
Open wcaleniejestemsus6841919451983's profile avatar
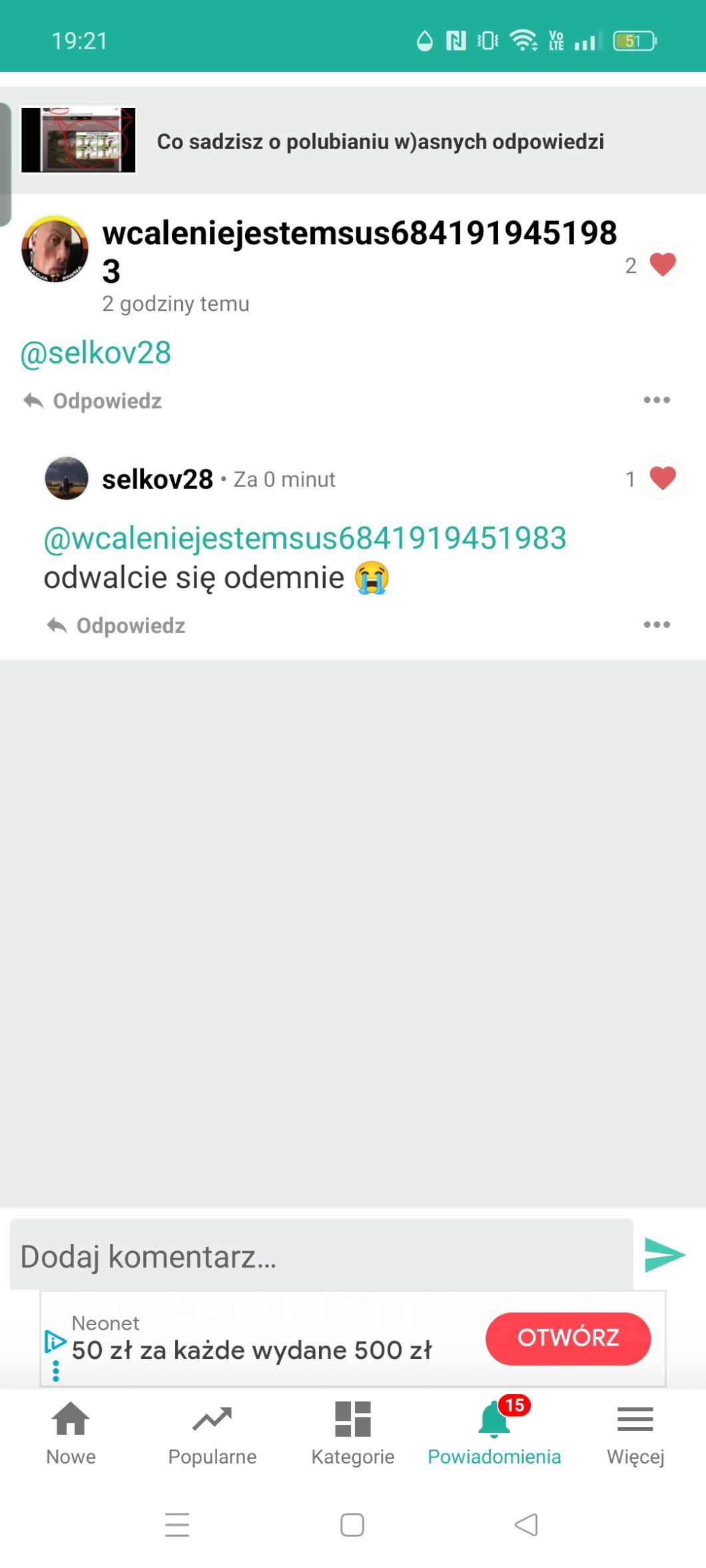pyautogui.click(x=55, y=250)
